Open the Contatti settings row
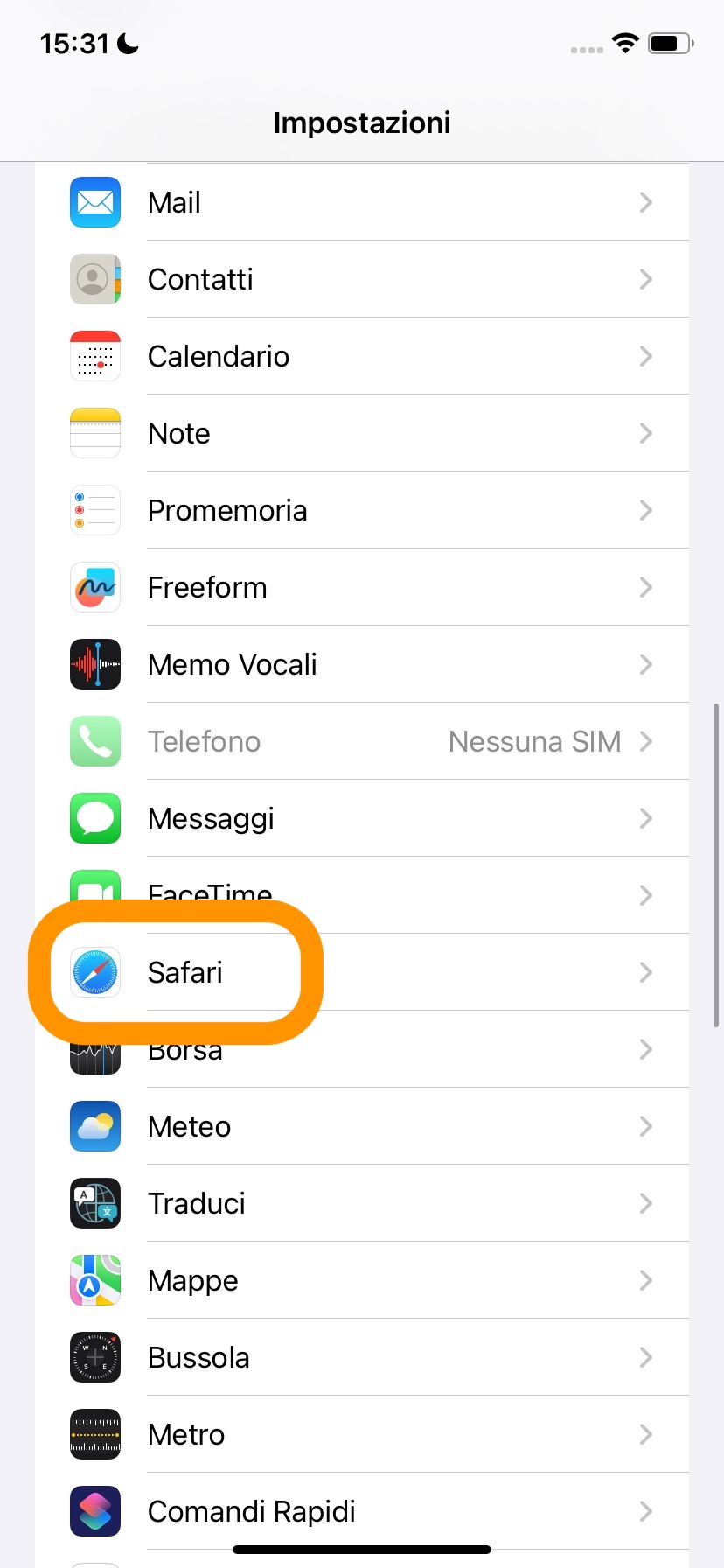 pos(362,279)
